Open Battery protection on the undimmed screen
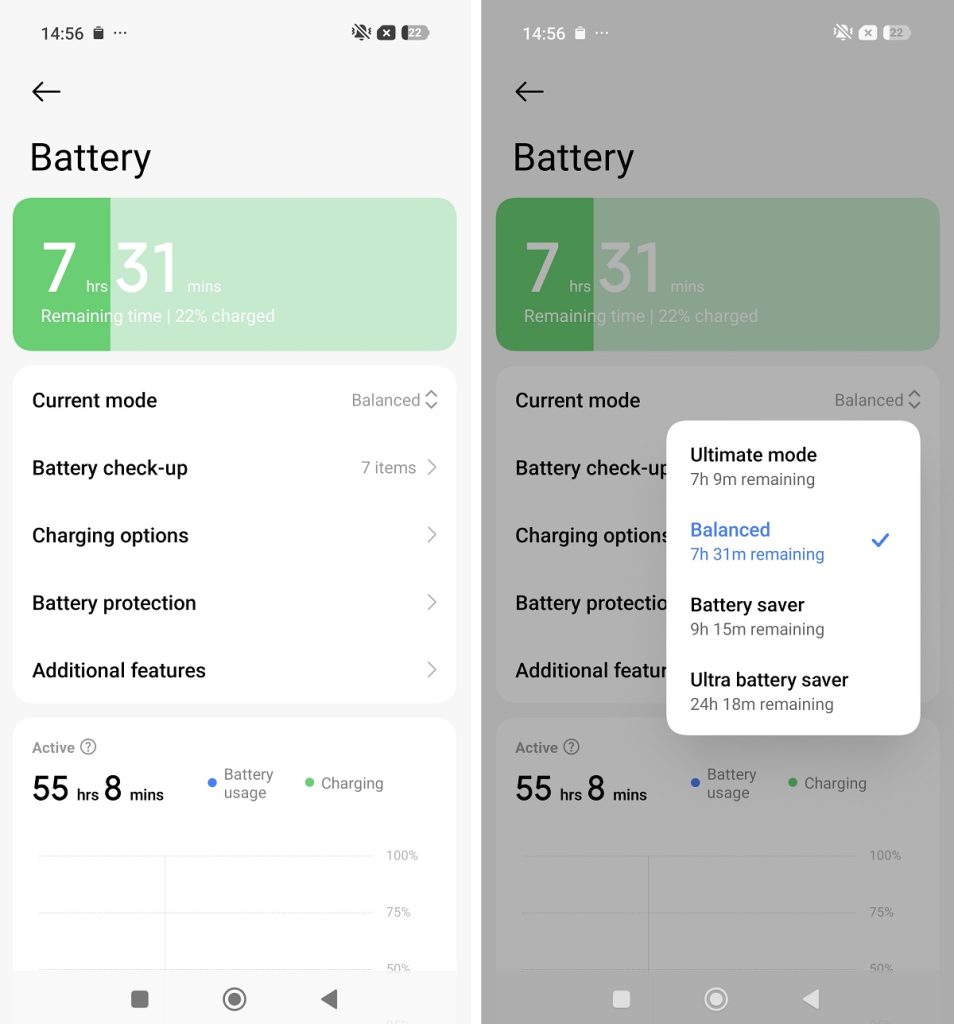Image resolution: width=954 pixels, height=1024 pixels. tap(234, 603)
